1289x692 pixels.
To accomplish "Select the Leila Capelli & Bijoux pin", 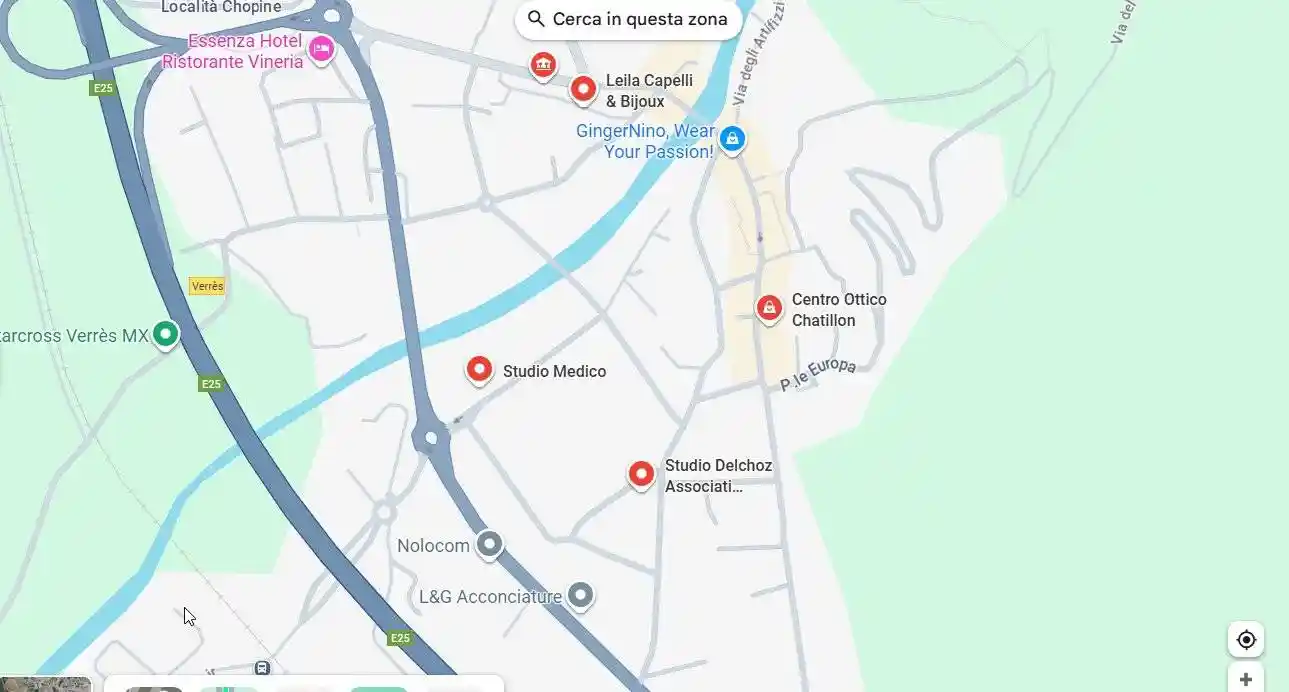I will click(583, 89).
